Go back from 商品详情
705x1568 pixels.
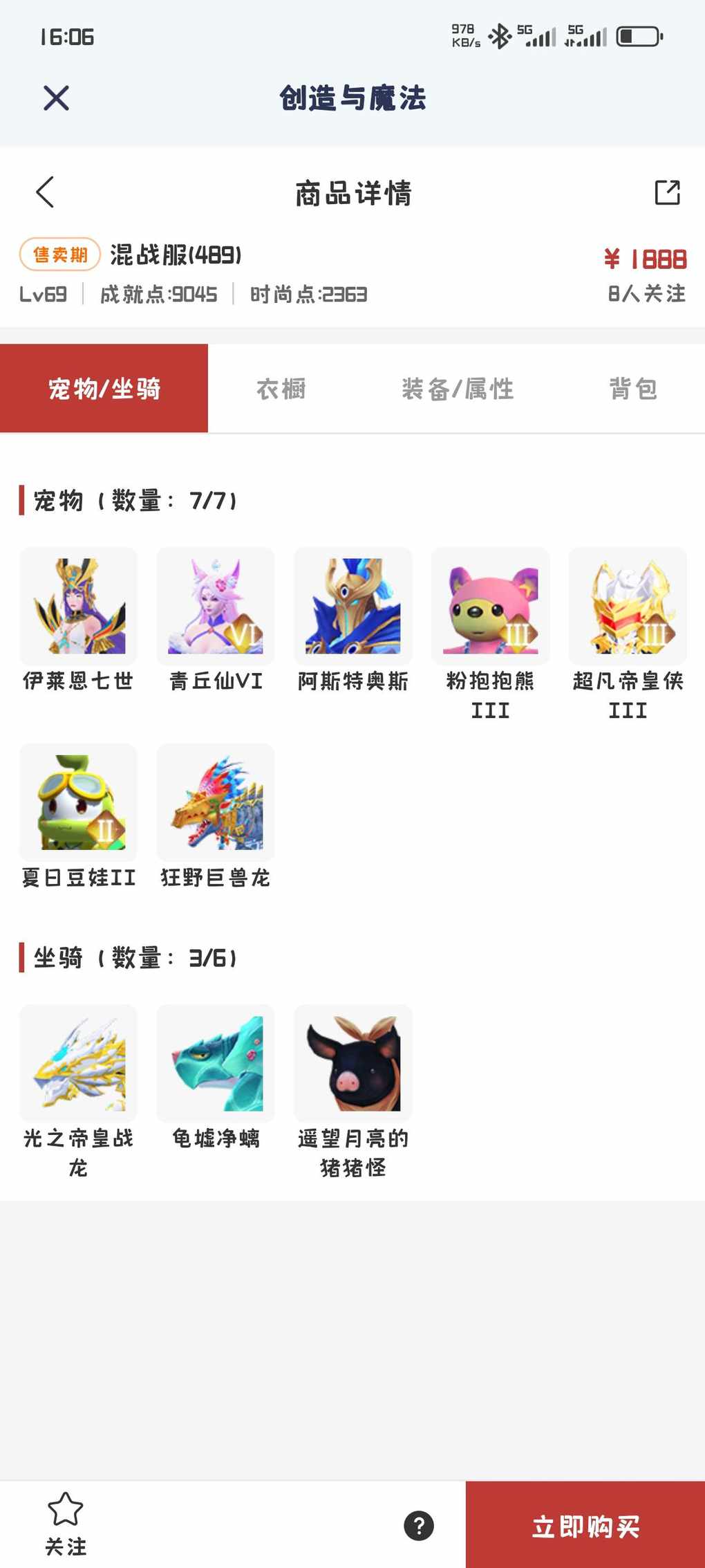[46, 192]
